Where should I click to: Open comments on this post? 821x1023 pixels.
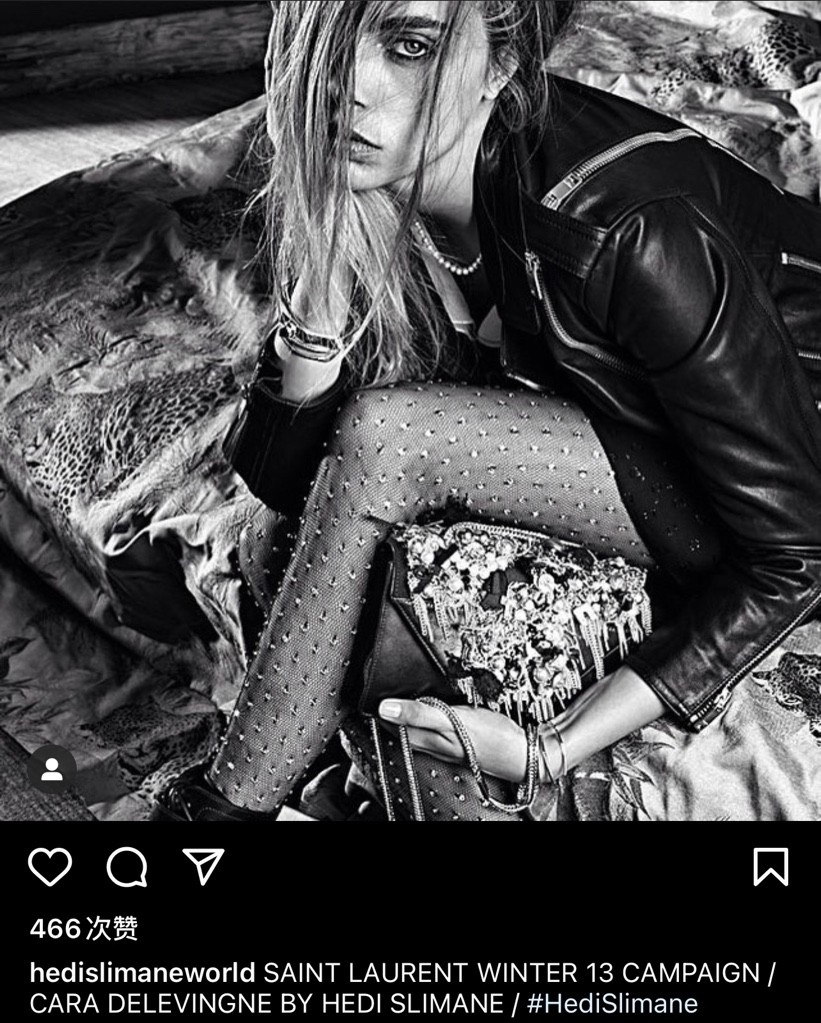pyautogui.click(x=127, y=866)
